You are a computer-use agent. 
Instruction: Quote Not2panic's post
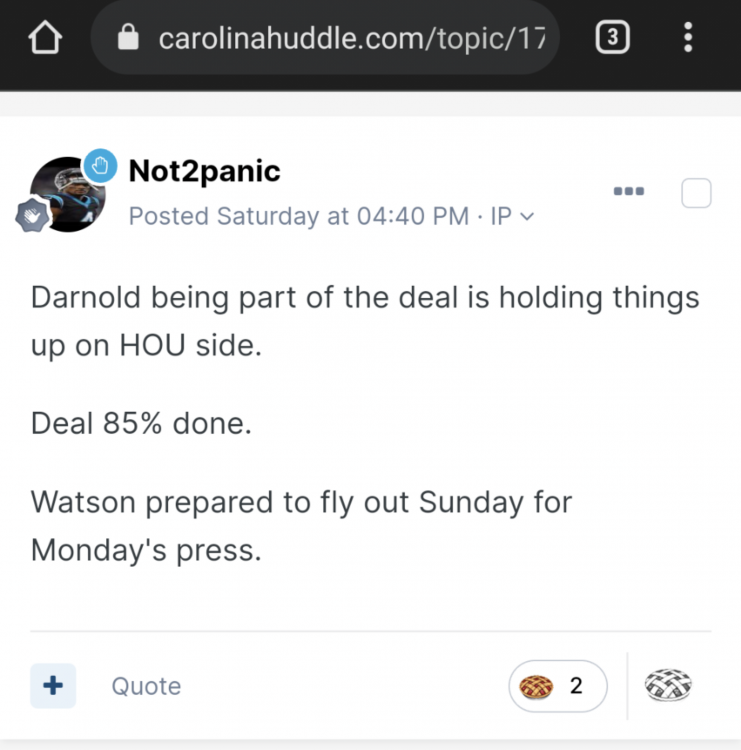[146, 687]
